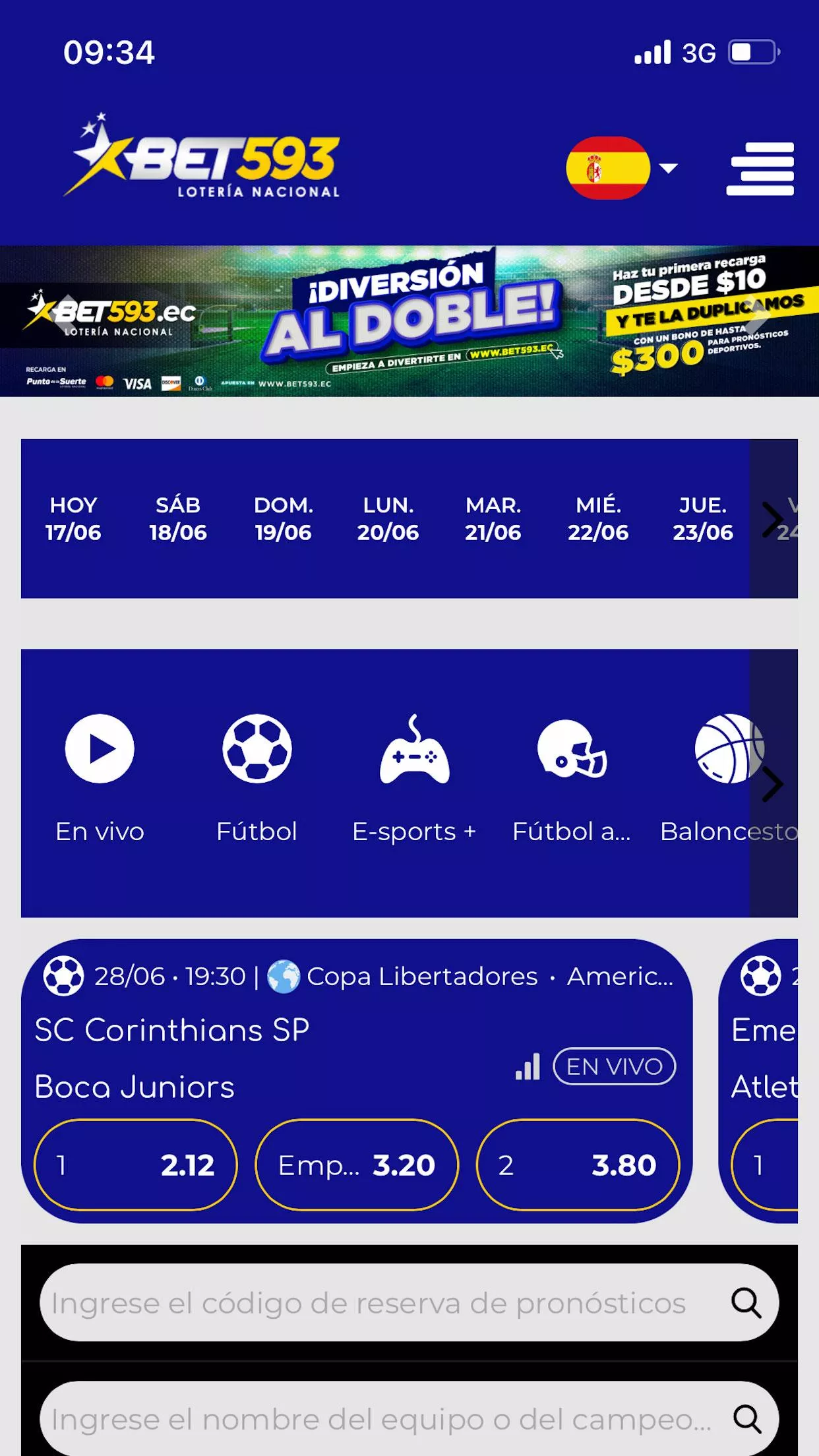This screenshot has height=1456, width=819.
Task: Pick the MAR. 21/06 date
Action: 493,518
